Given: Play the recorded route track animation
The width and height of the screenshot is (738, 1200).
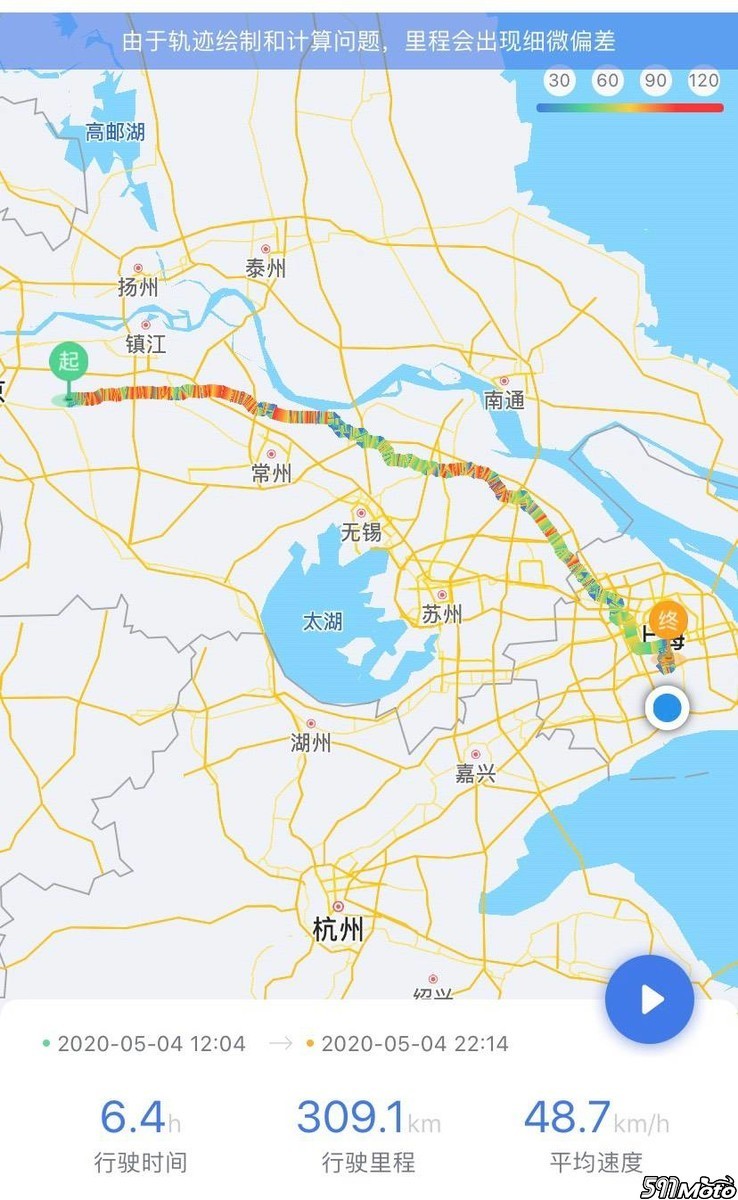Looking at the screenshot, I should coord(650,999).
